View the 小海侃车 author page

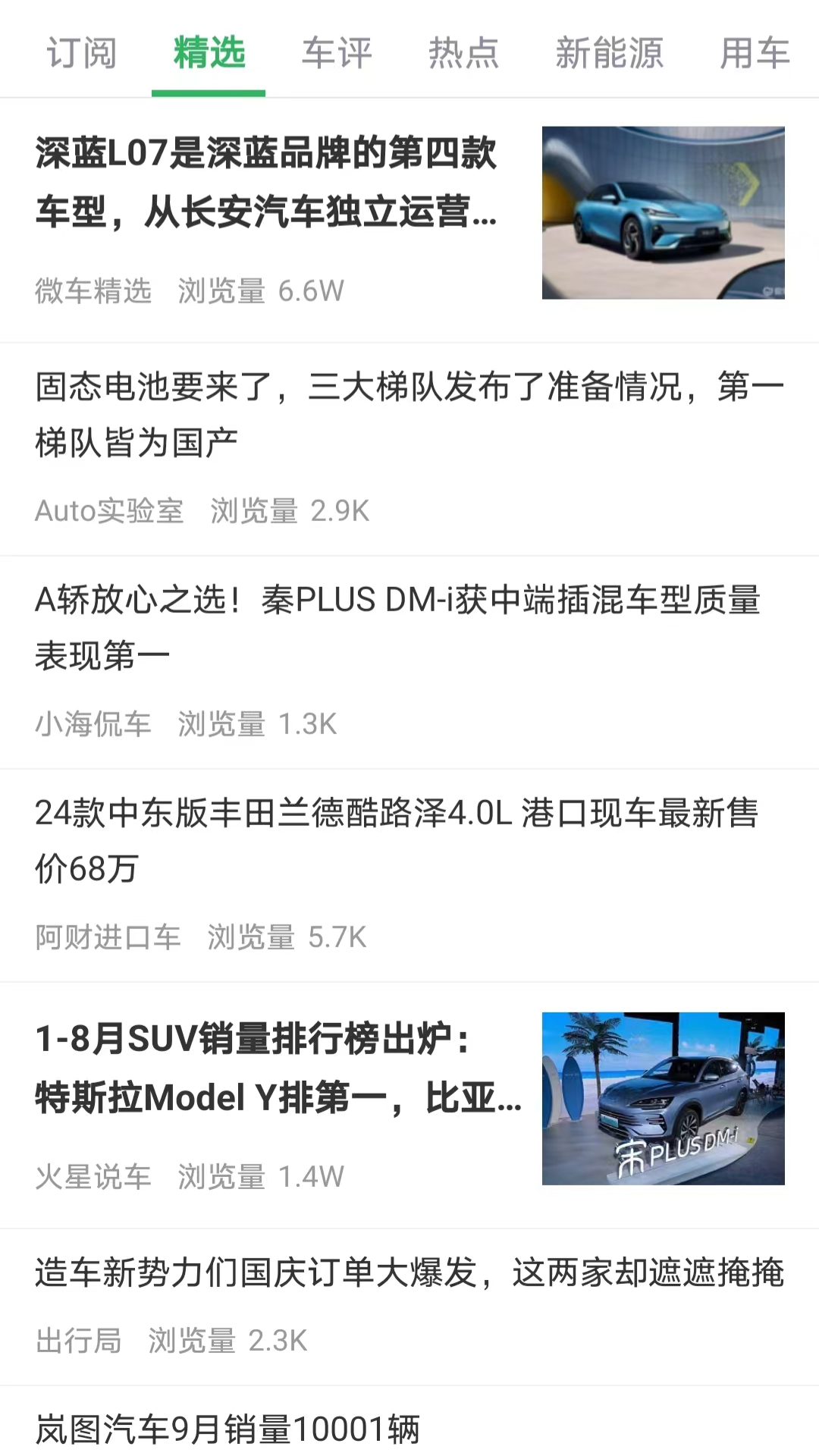coord(93,726)
